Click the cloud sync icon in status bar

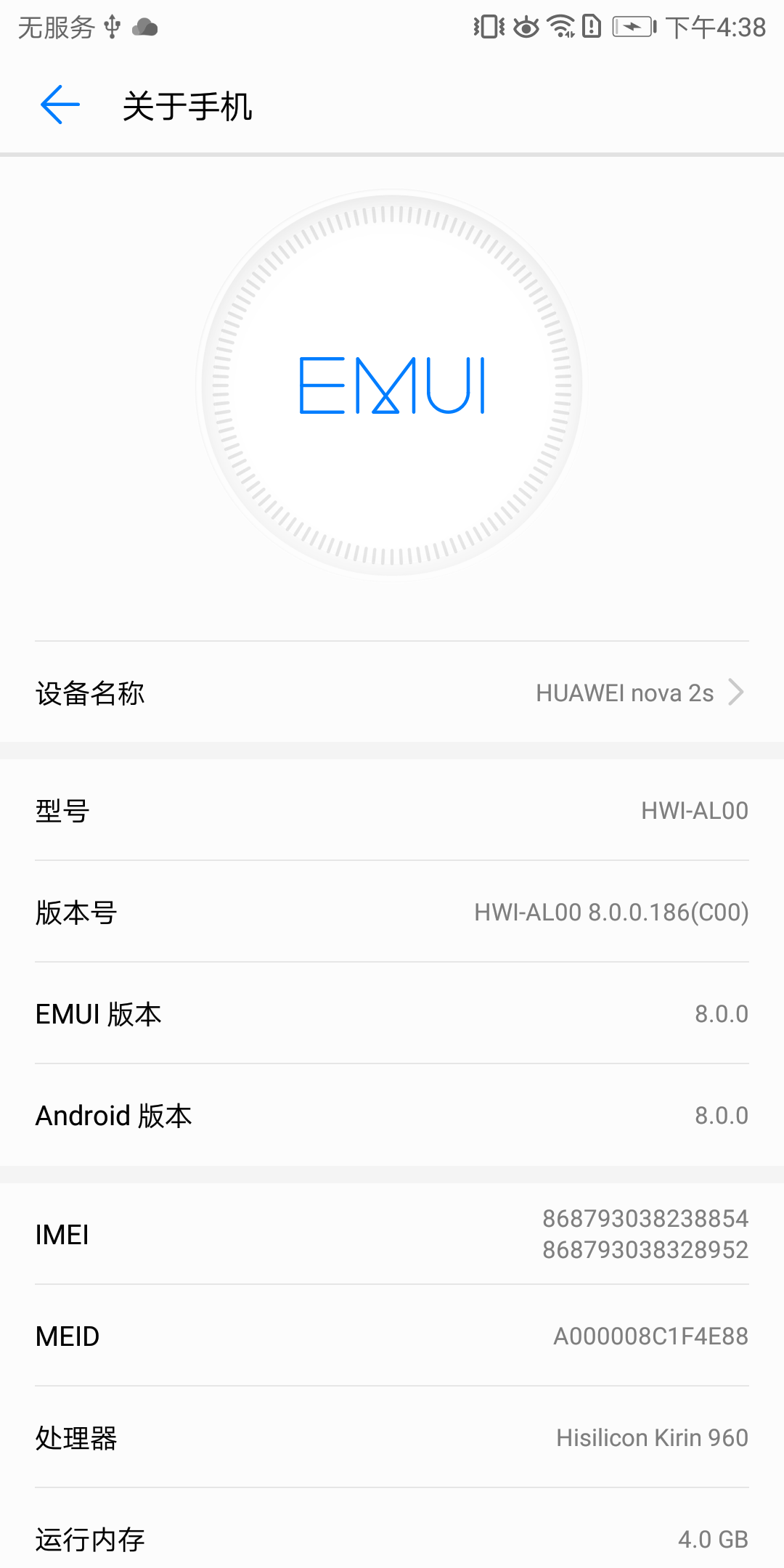tap(145, 28)
